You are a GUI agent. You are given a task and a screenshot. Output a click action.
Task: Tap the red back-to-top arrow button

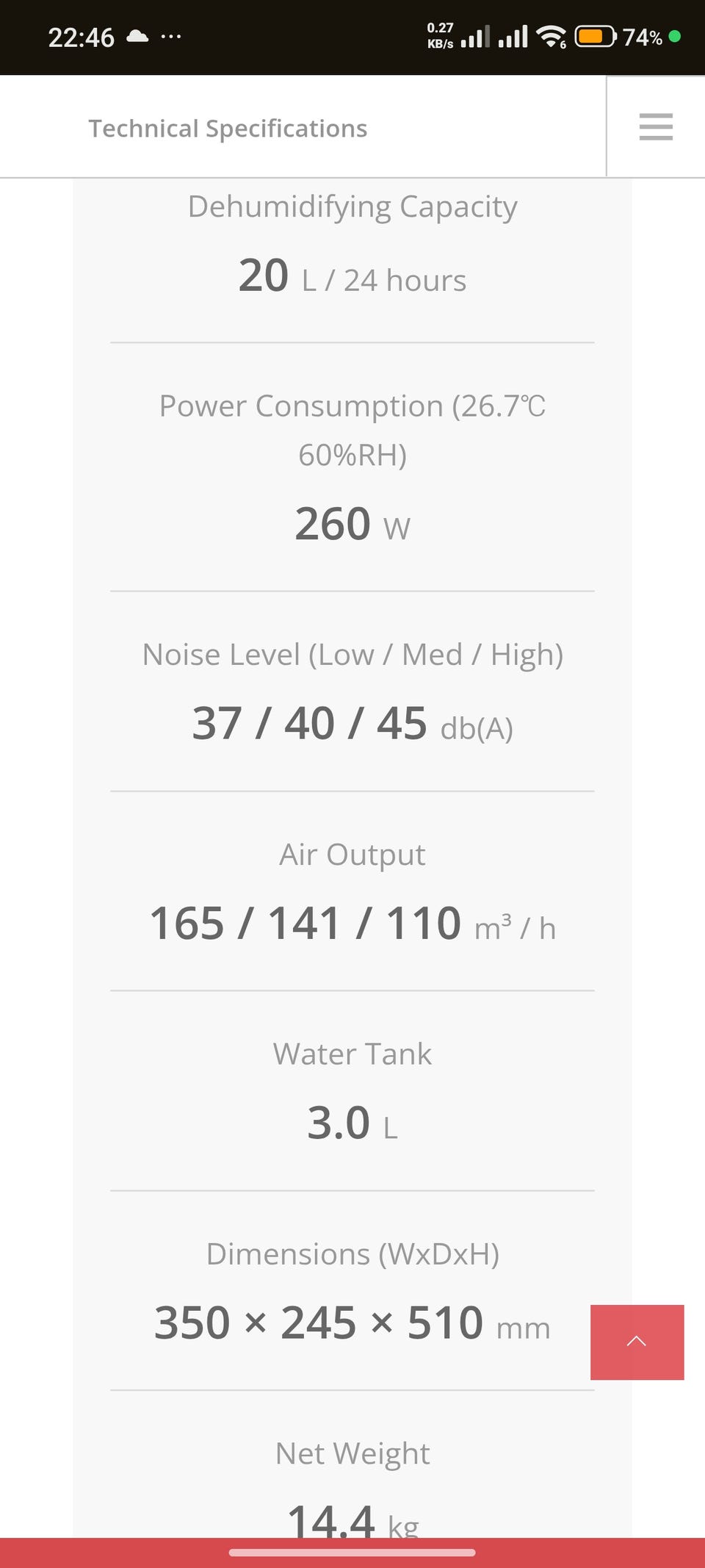637,1342
